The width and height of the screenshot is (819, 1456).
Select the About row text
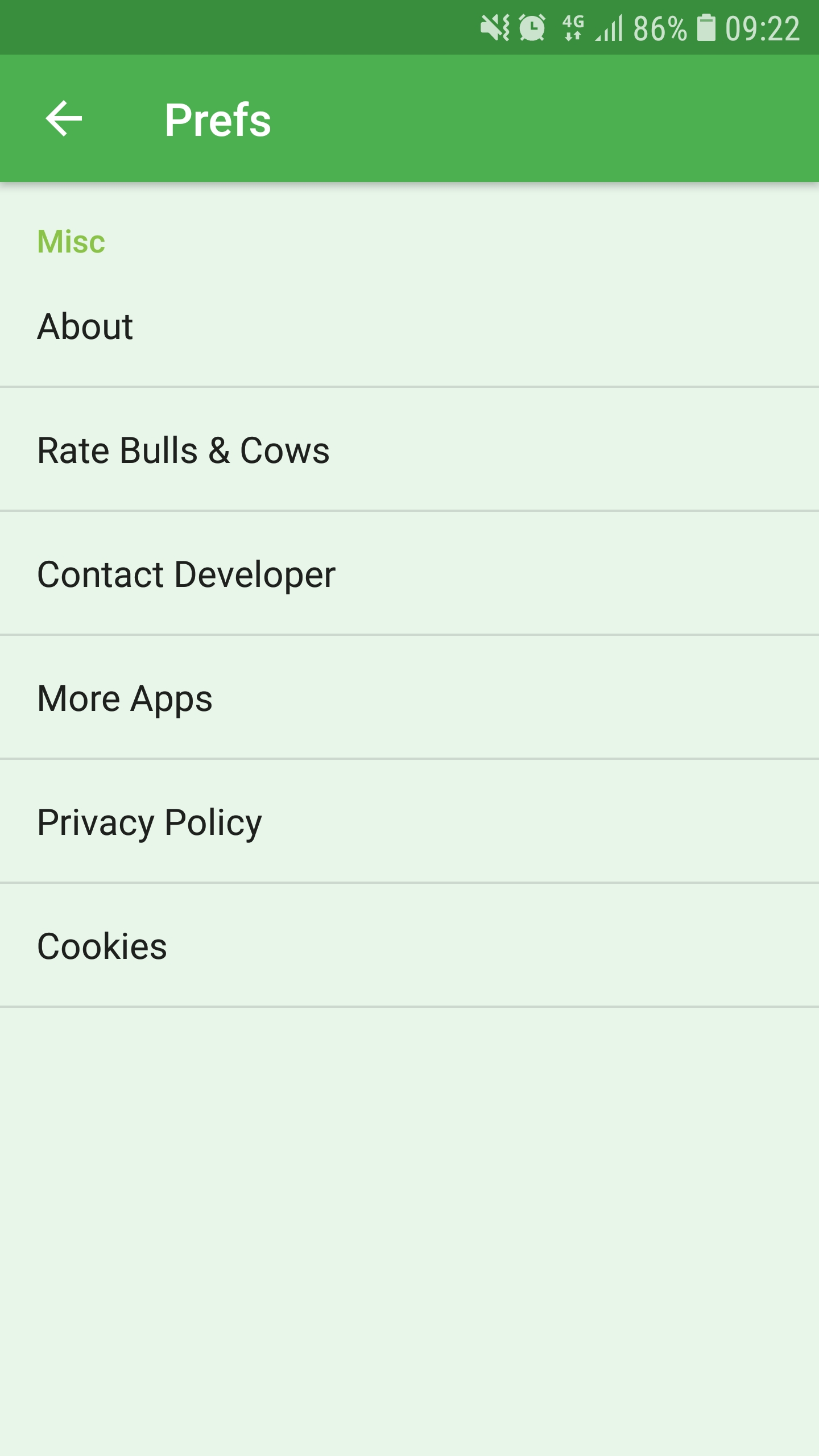[x=84, y=325]
